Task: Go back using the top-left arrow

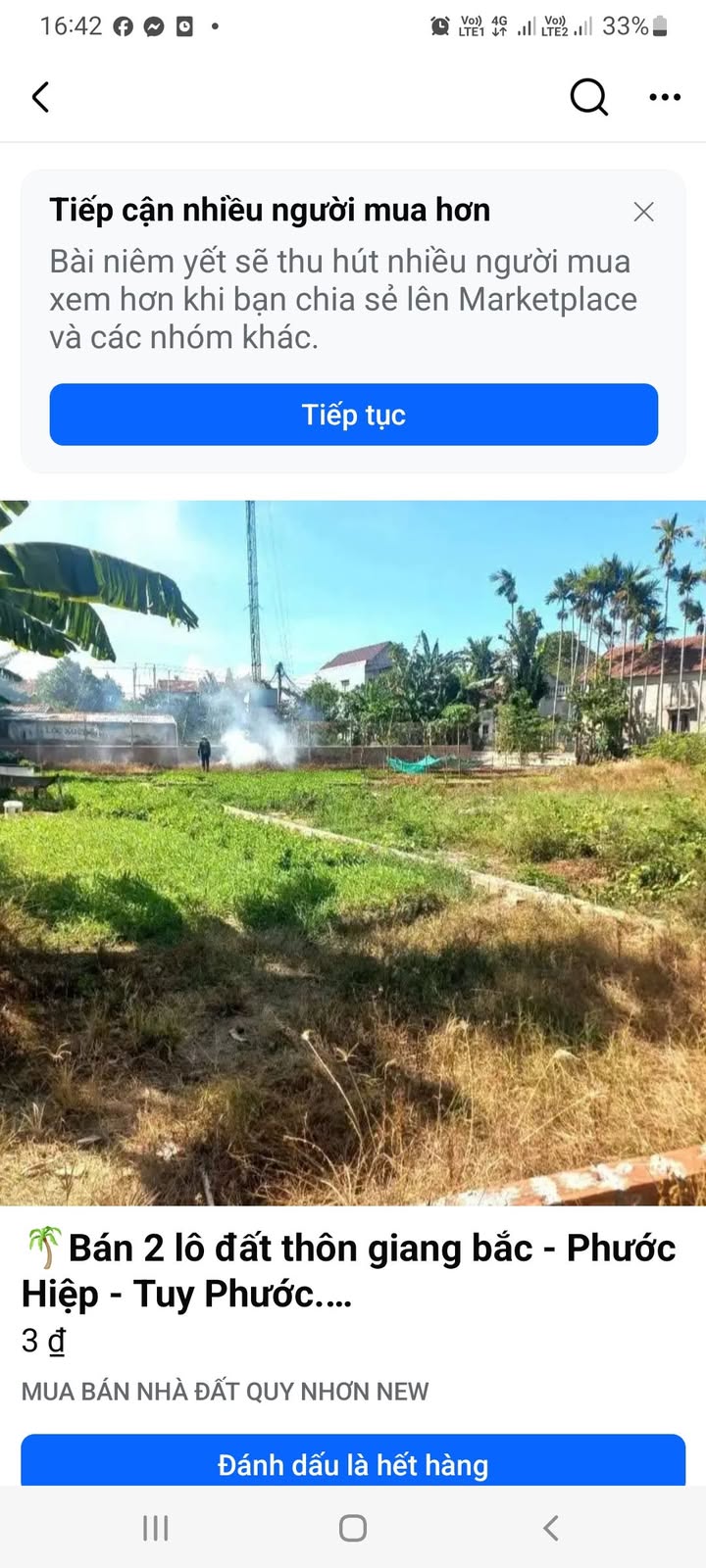Action: [x=40, y=97]
